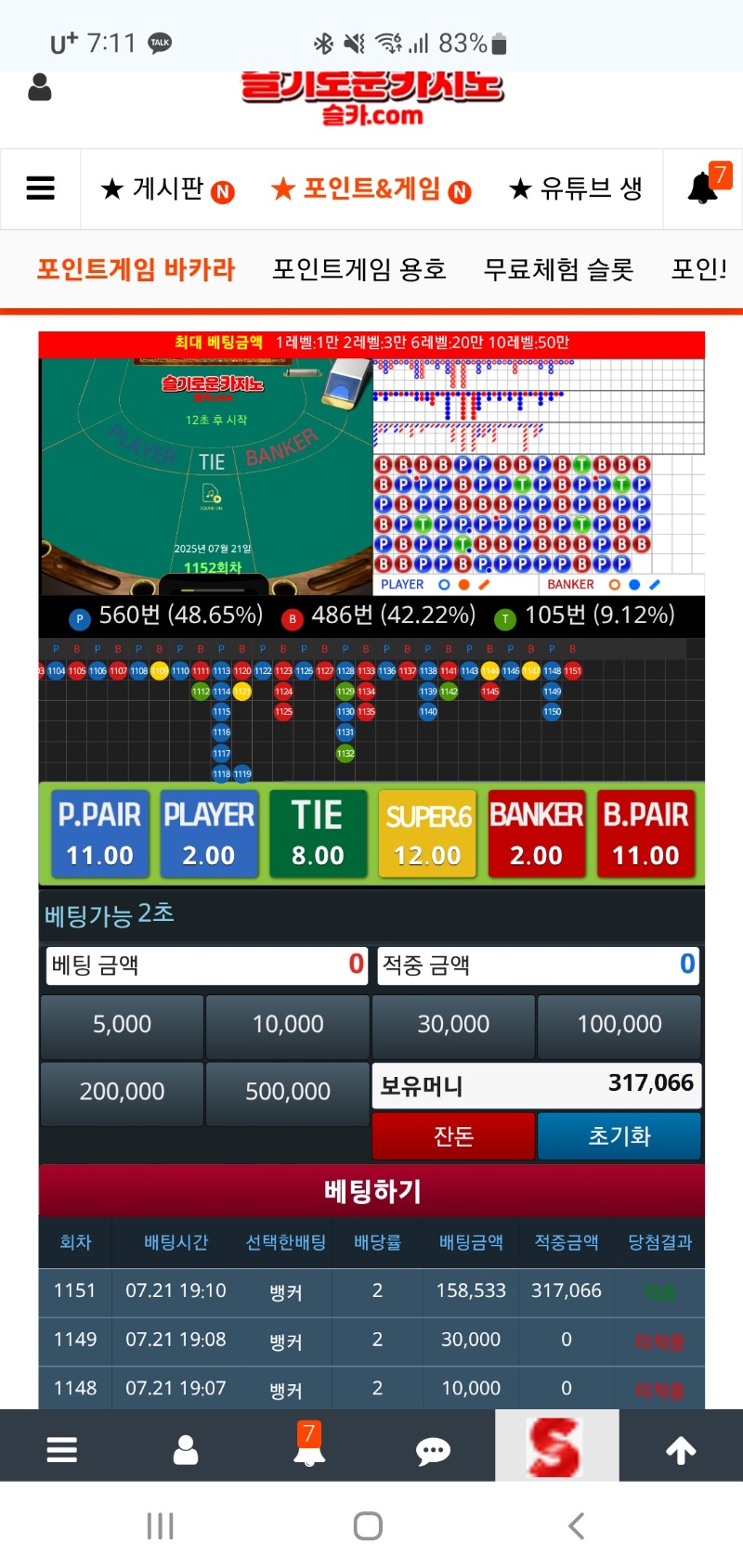Add the 5,000 chip amount
This screenshot has height=1568, width=743.
122,1025
